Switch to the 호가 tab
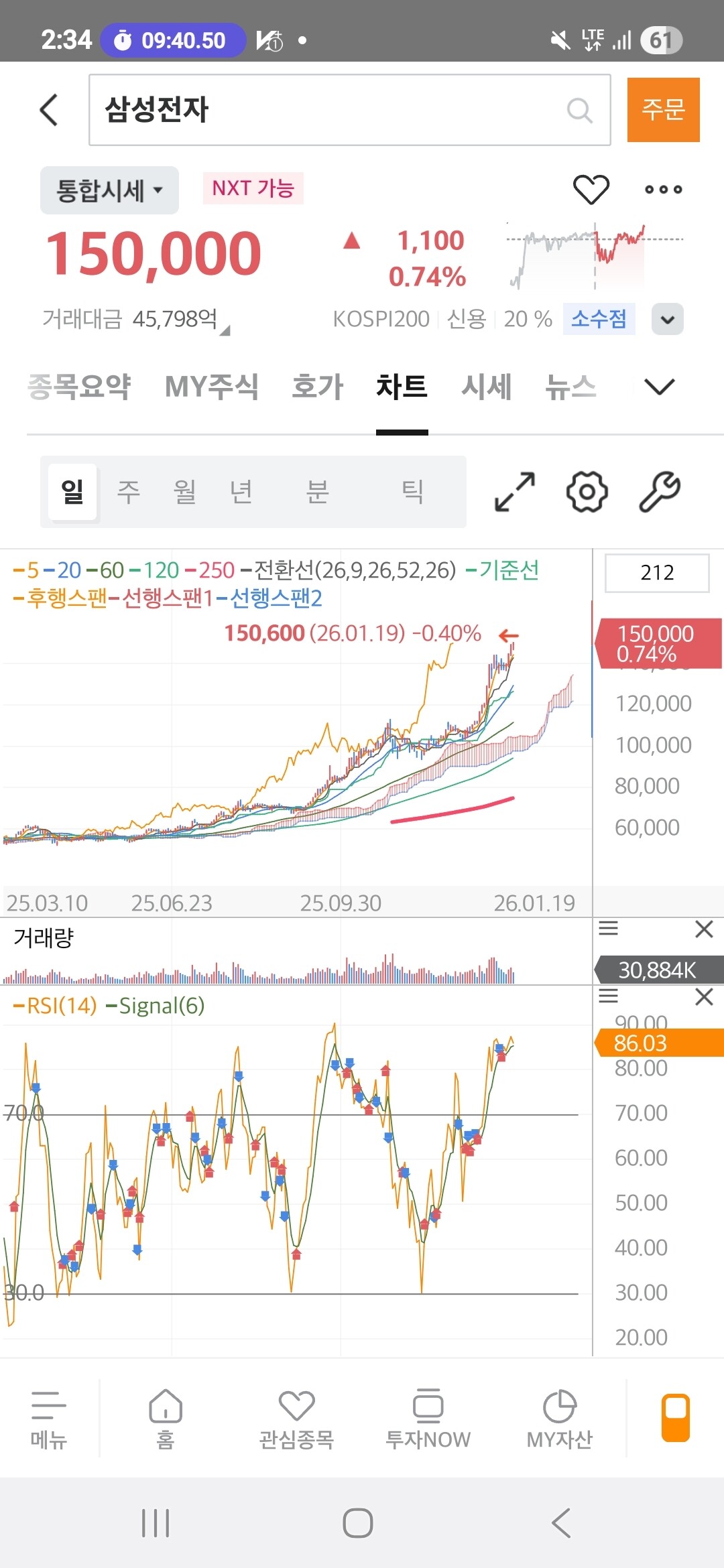Viewport: 724px width, 1568px height. point(317,387)
